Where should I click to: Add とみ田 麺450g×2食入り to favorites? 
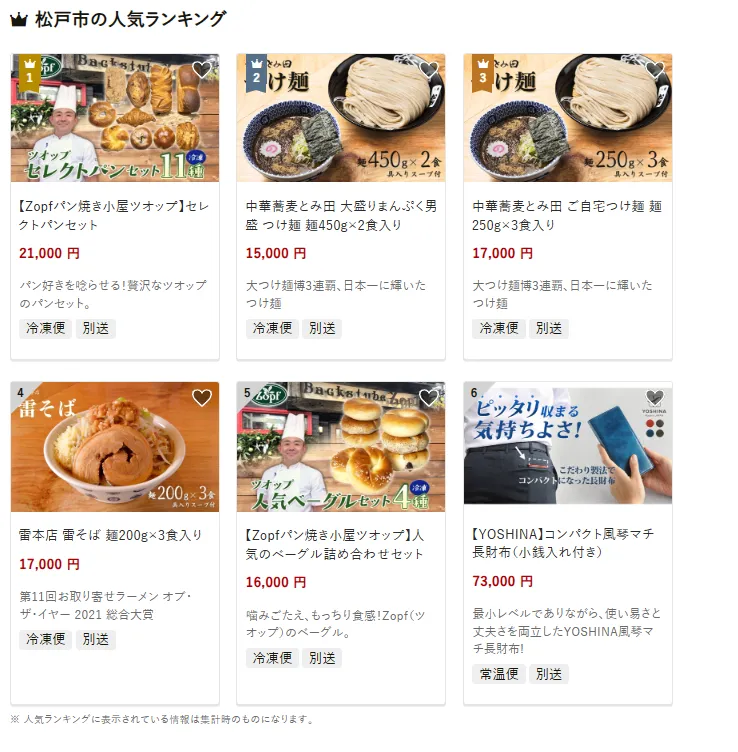[x=428, y=70]
